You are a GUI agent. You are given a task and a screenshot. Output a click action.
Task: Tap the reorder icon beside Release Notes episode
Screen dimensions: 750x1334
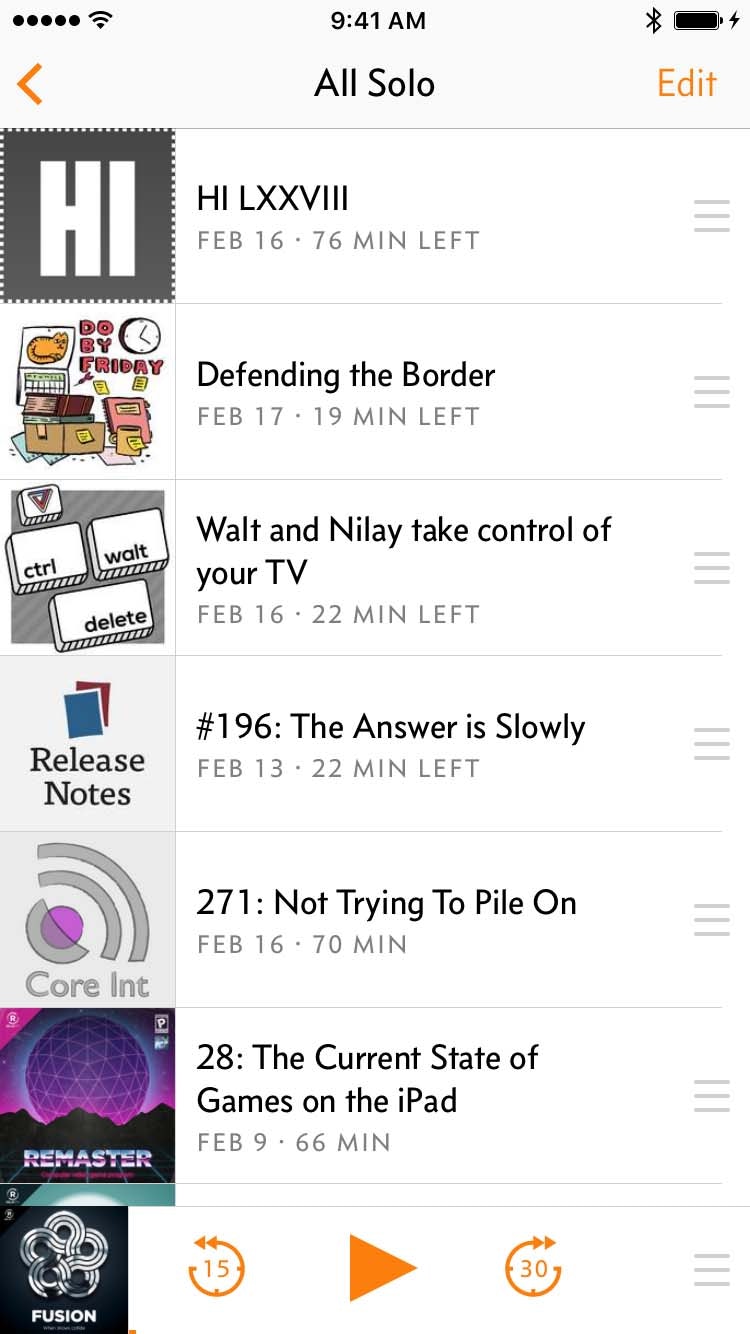[x=711, y=744]
